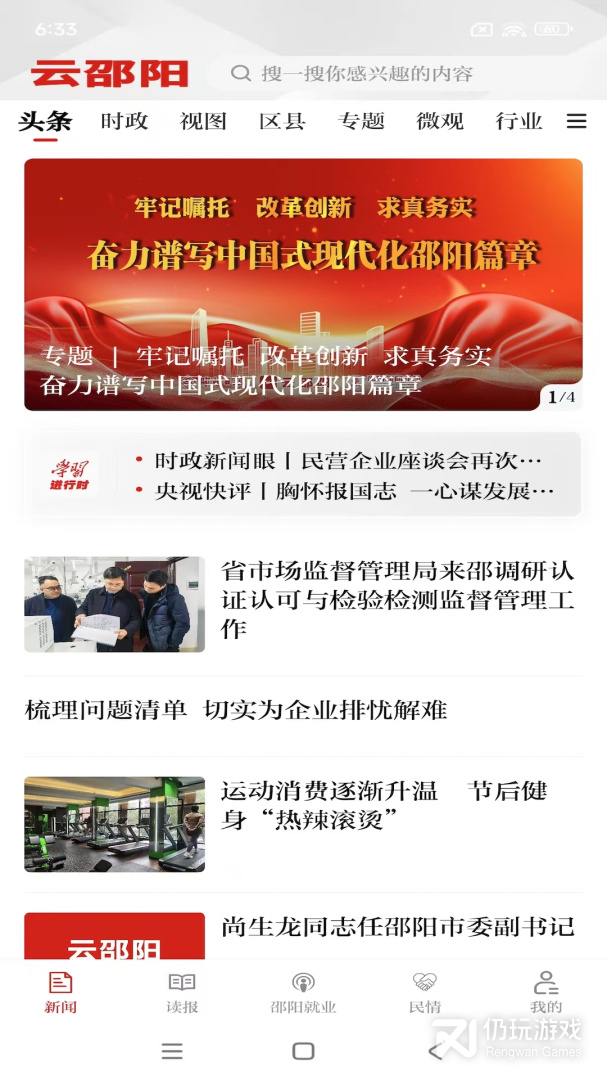Switch to the 区县 tab
The image size is (607, 1080).
[282, 122]
